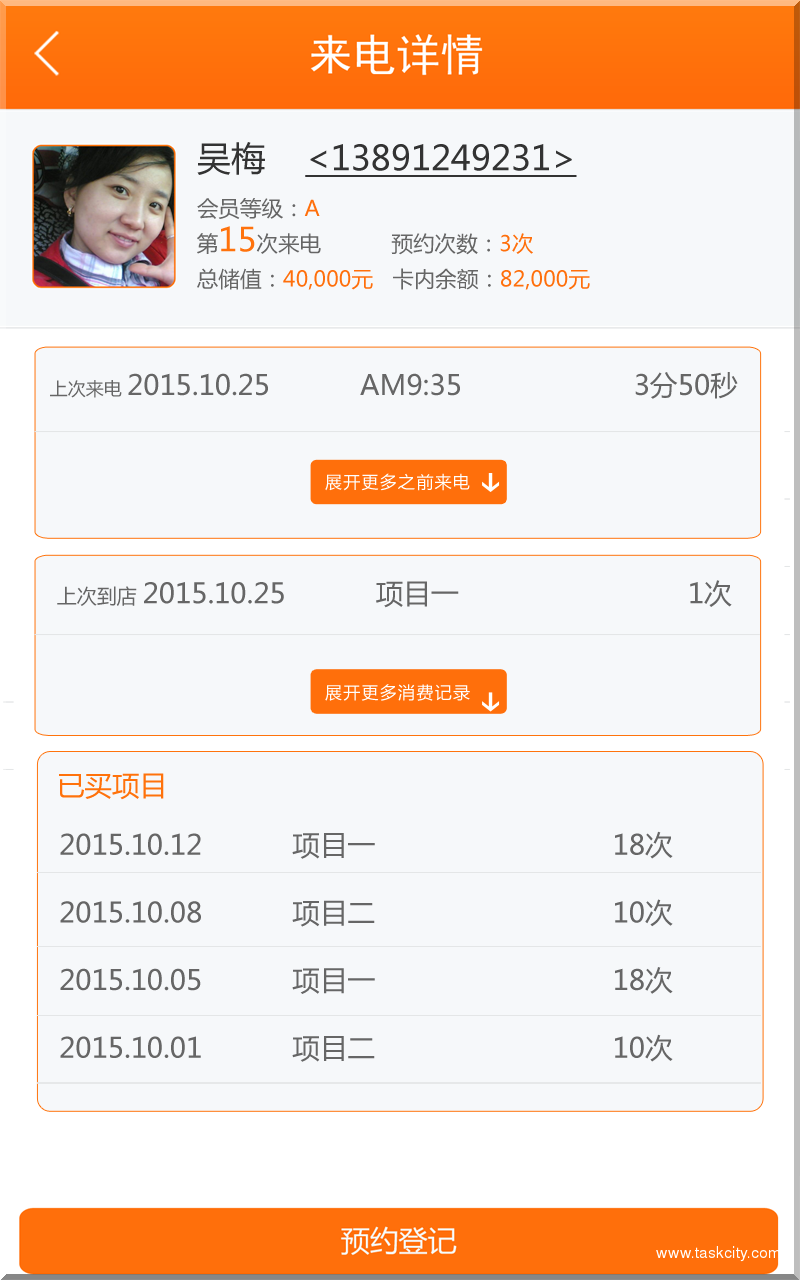Viewport: 800px width, 1280px height.
Task: Expand more consumption records (展开更多消费记录)
Action: 408,692
